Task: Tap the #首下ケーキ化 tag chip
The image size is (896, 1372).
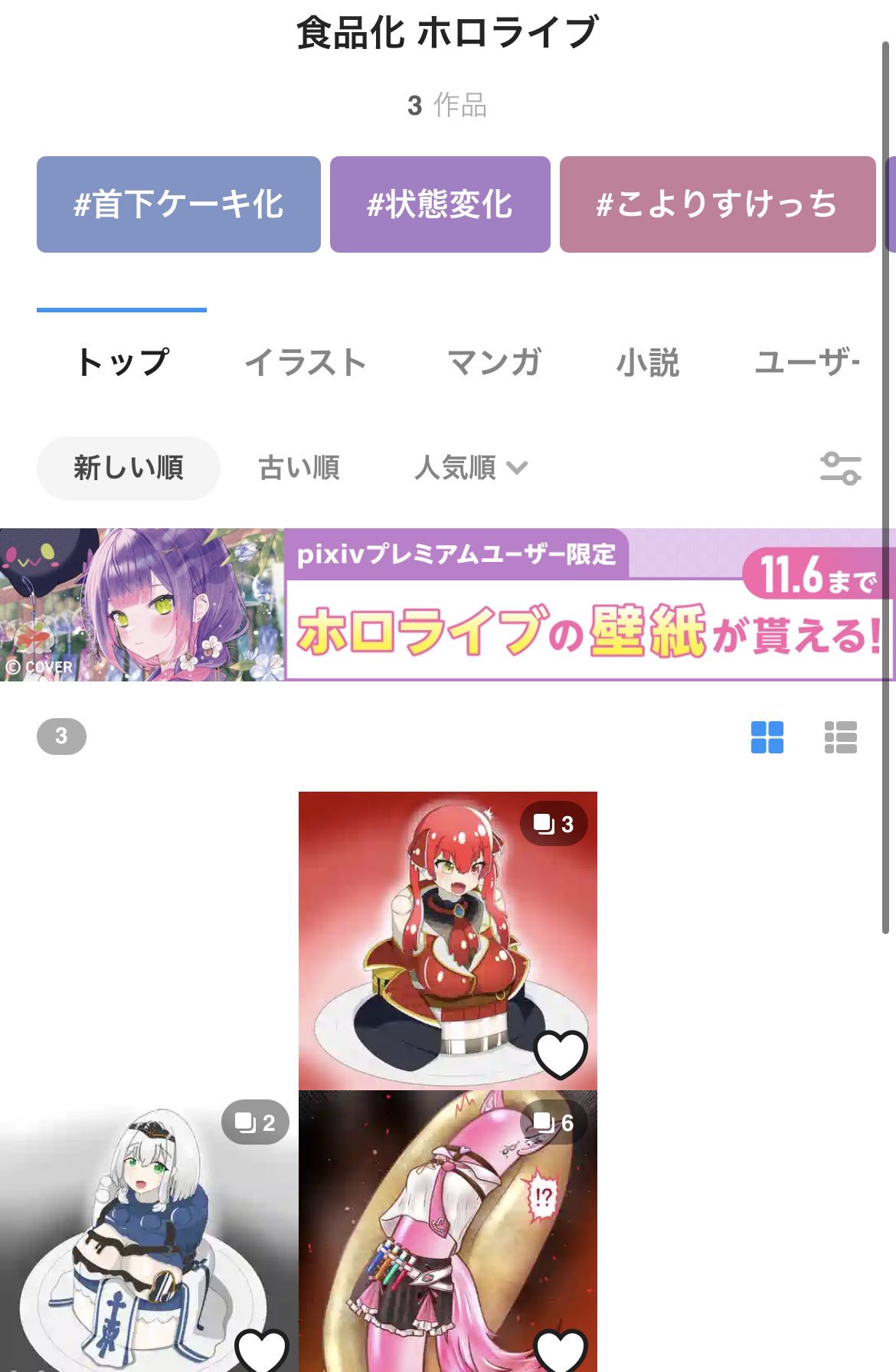Action: tap(178, 204)
